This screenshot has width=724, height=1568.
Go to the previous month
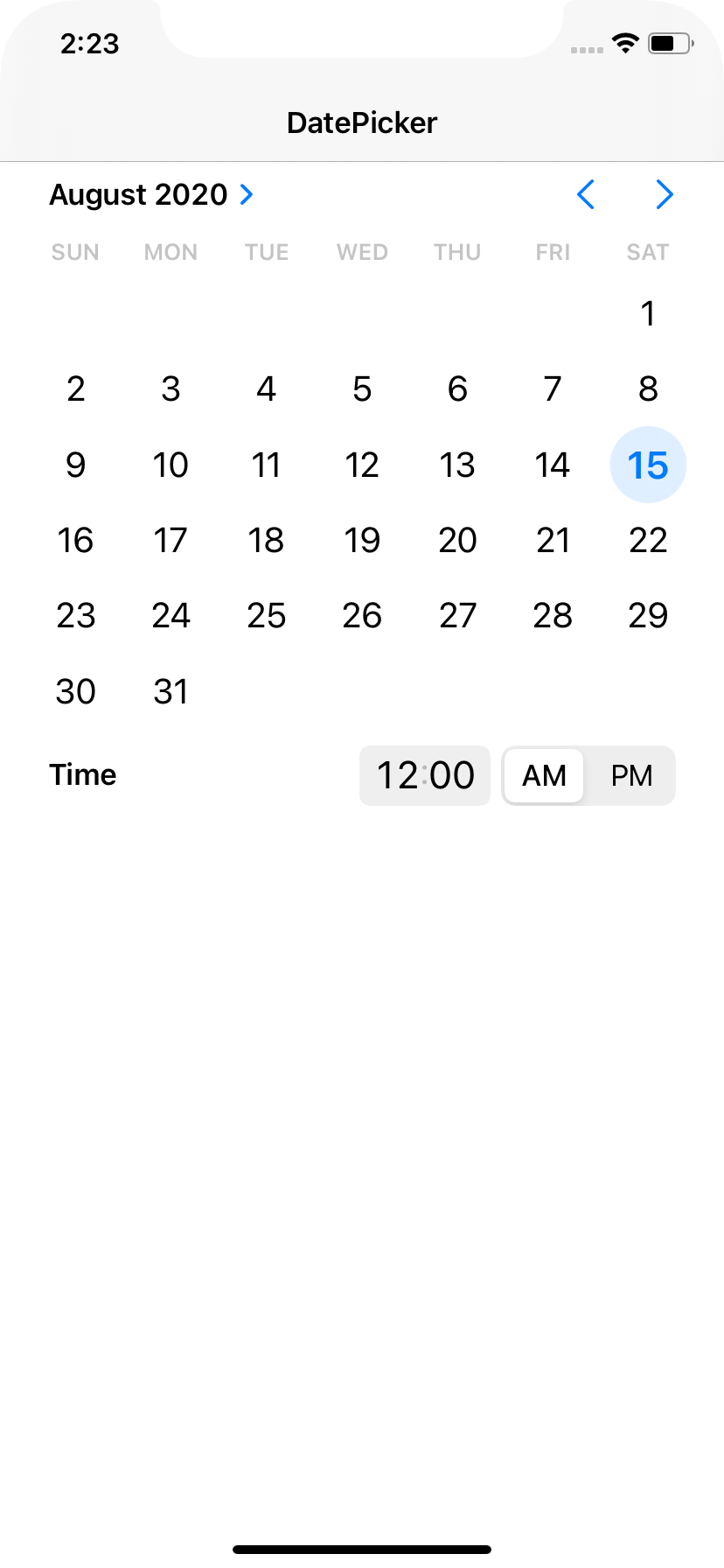[586, 194]
